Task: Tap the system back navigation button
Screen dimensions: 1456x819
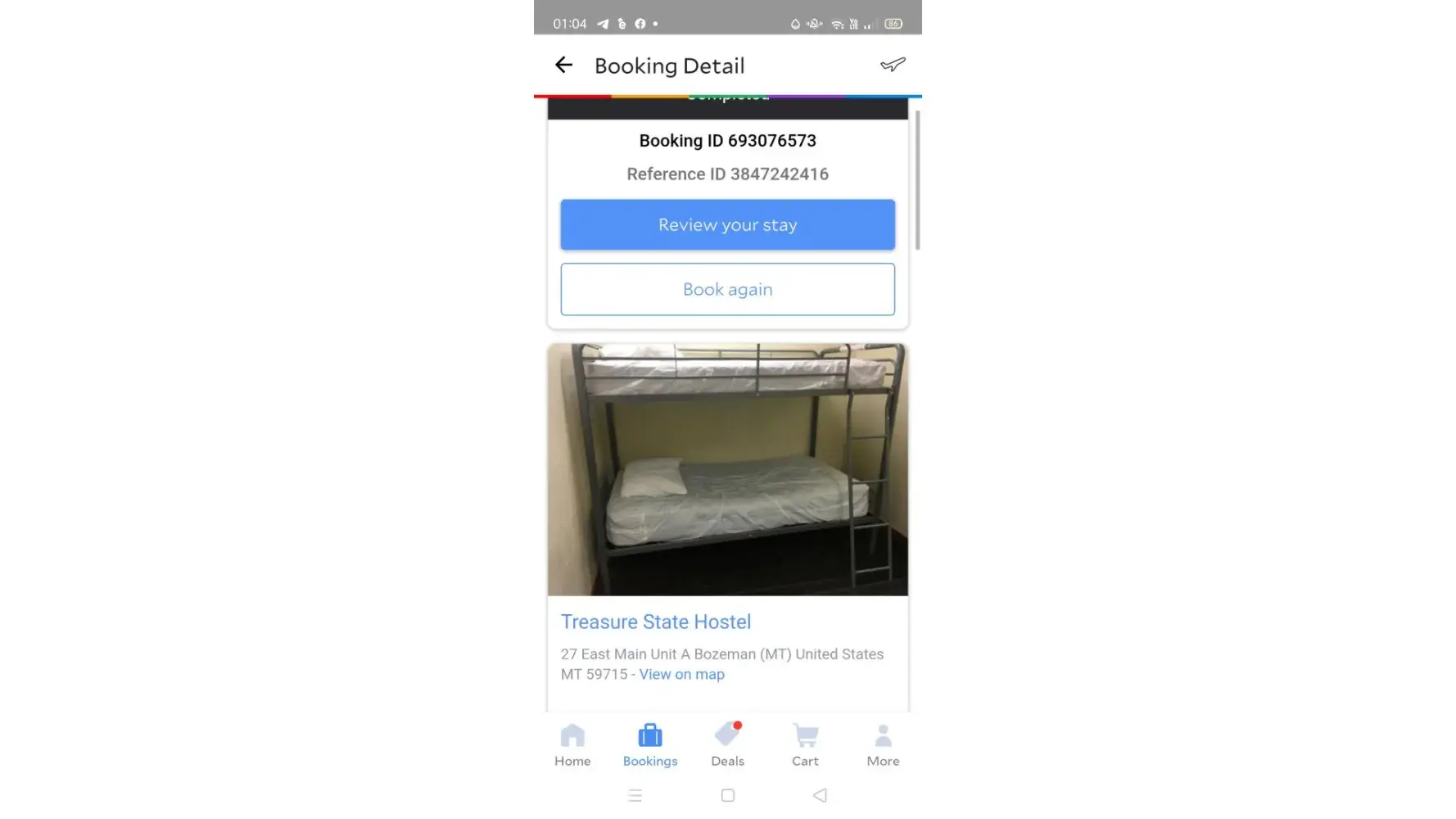Action: (820, 795)
